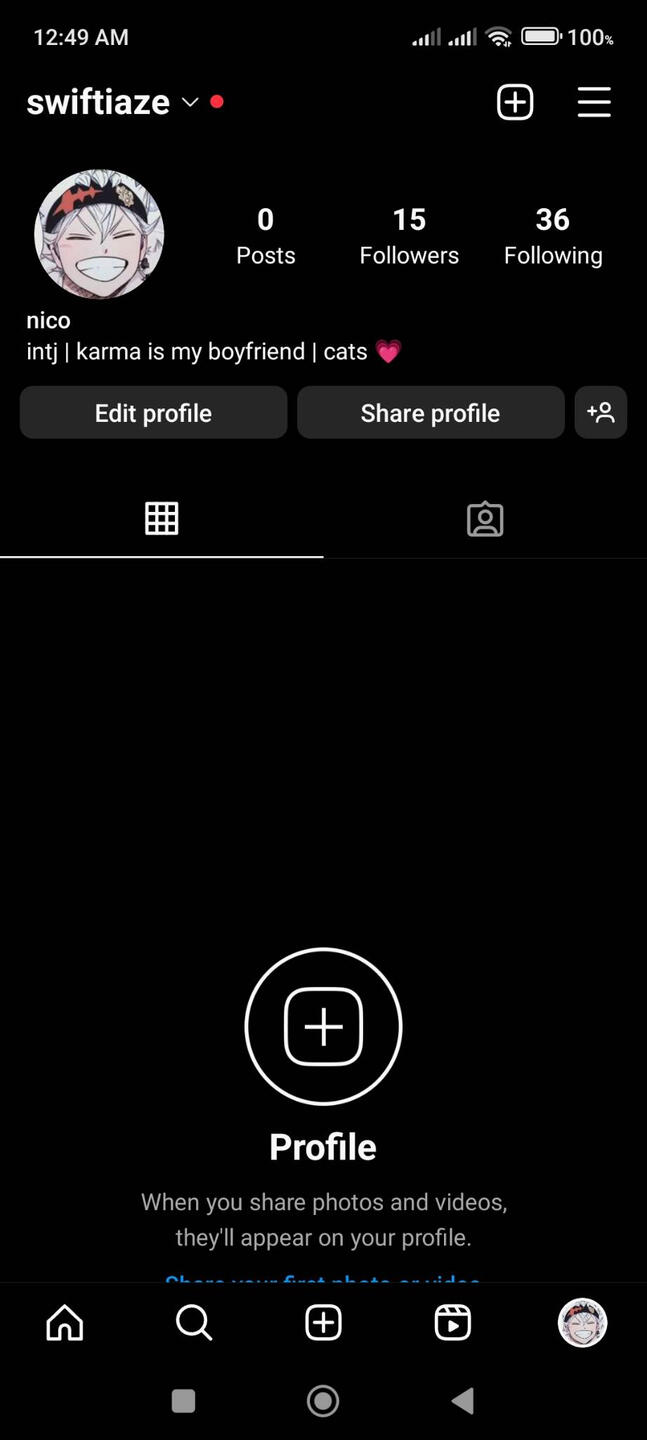Viewport: 647px width, 1440px height.
Task: Tap the system back button
Action: click(x=463, y=1401)
